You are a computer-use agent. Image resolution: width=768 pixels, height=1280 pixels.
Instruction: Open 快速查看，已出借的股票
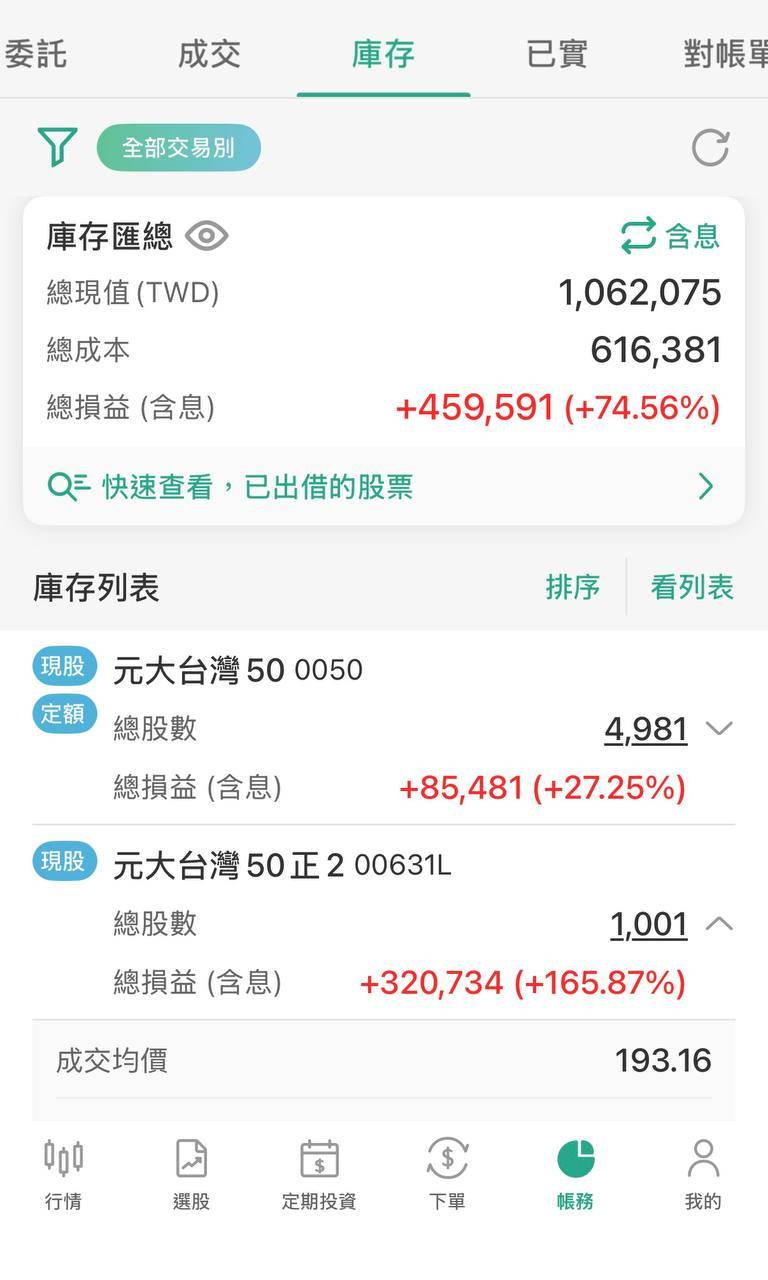(383, 487)
